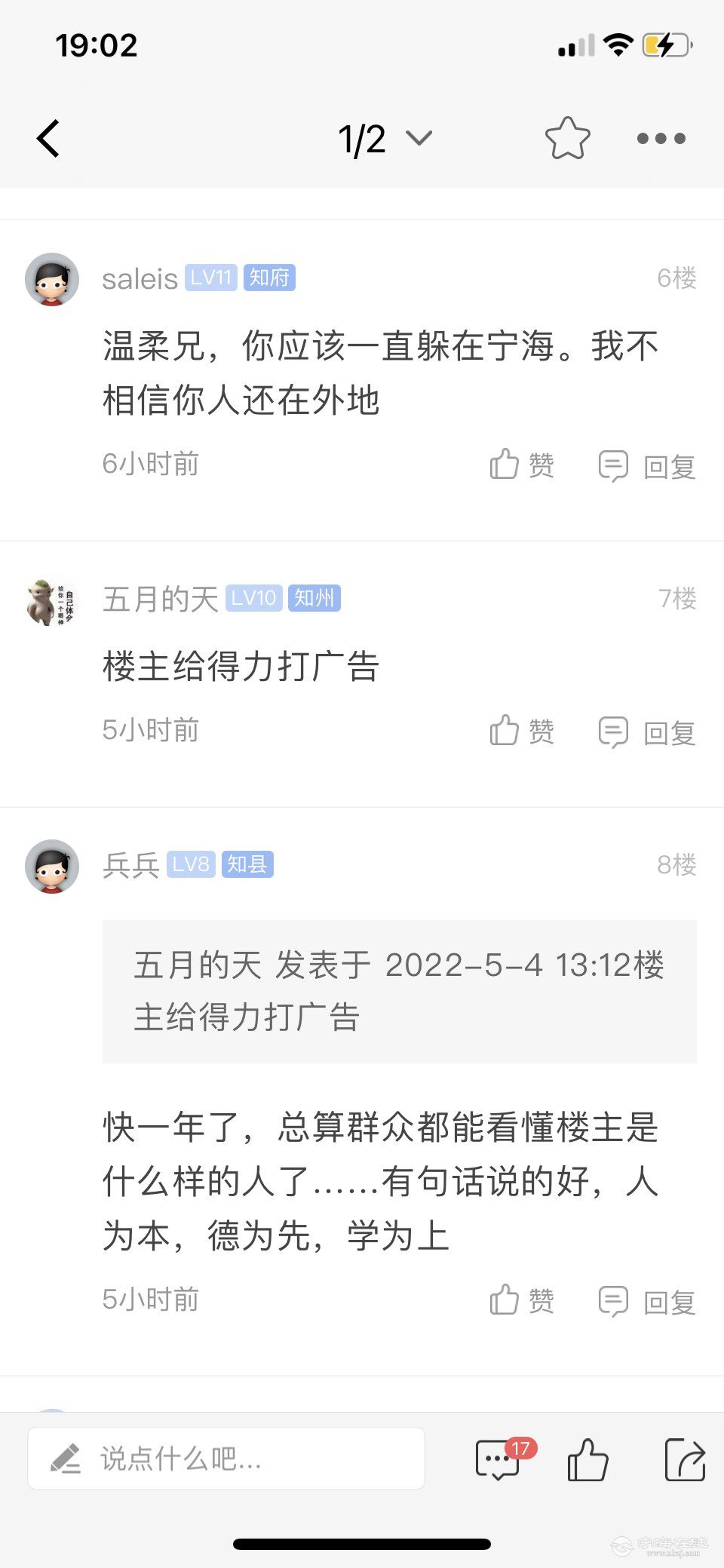Reply to 五月的天's comment on floor 7
Image resolution: width=724 pixels, height=1568 pixels.
click(x=647, y=732)
